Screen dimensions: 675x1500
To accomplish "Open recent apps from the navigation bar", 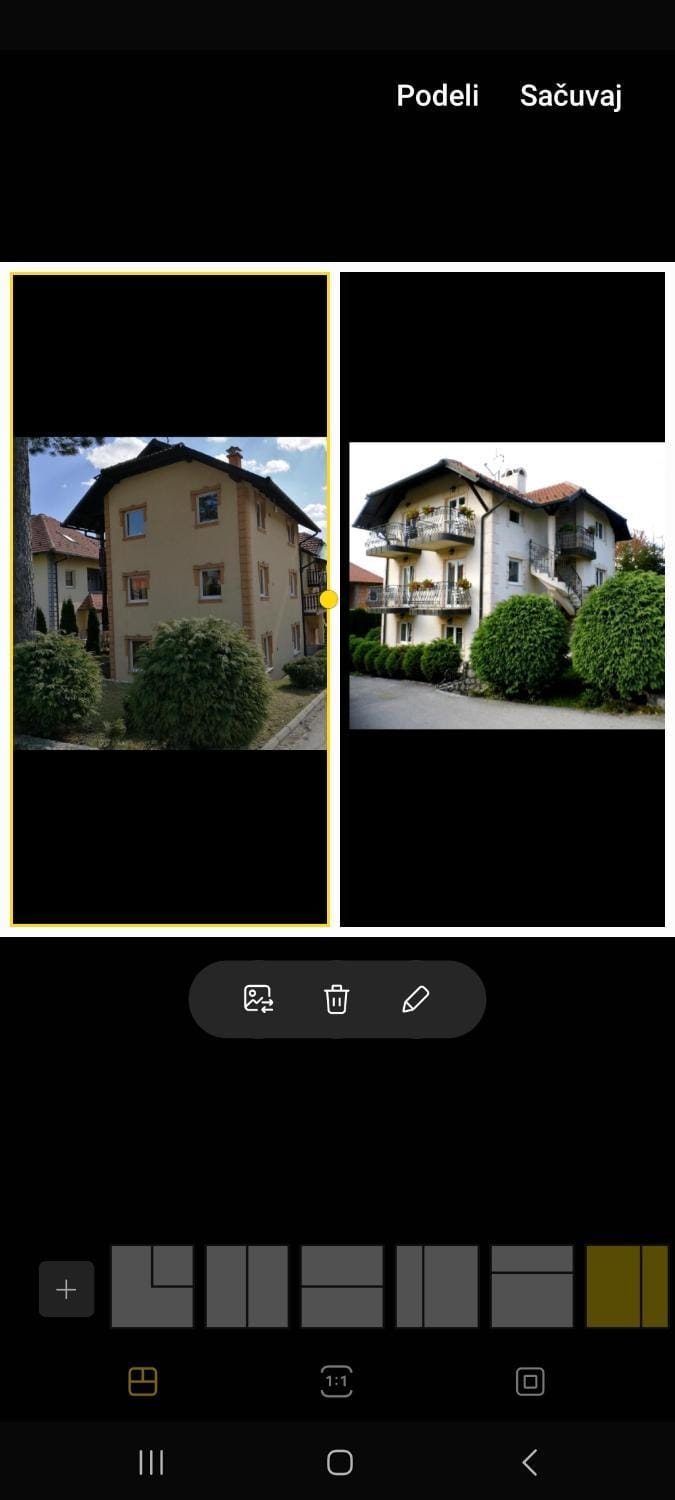I will click(151, 1462).
